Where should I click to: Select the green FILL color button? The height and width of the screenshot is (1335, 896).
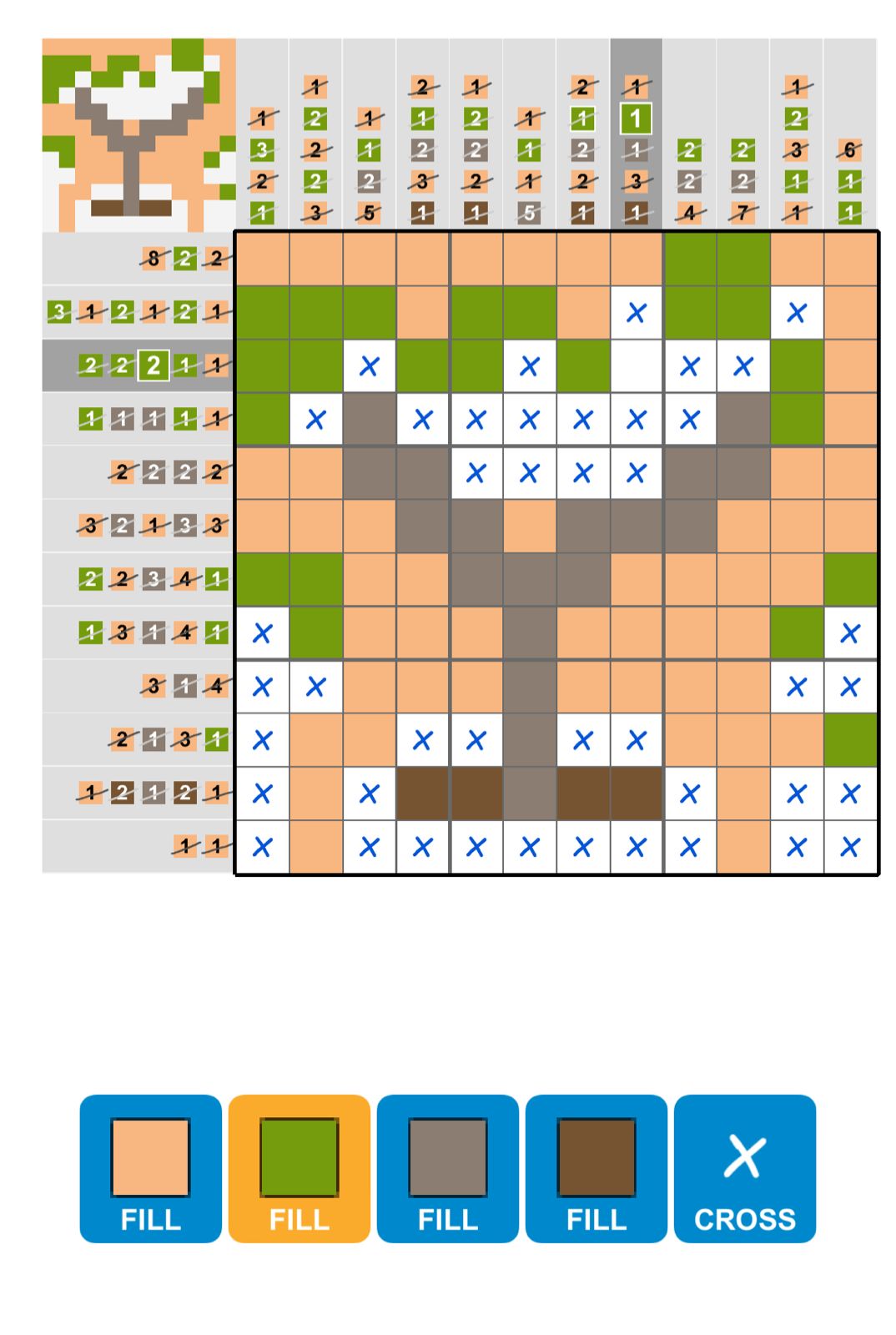299,1168
